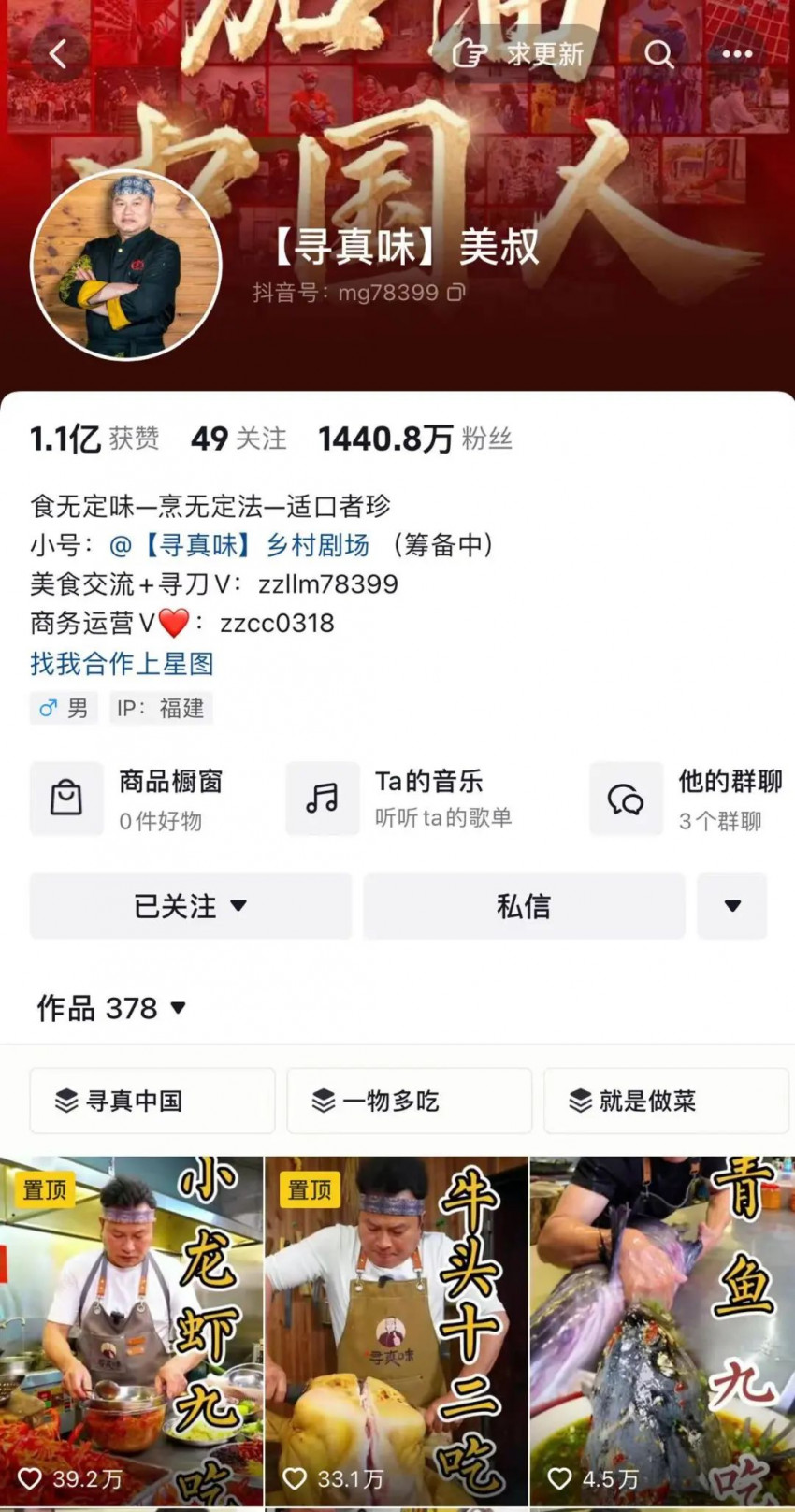This screenshot has height=1512, width=795.
Task: Open Ta的音乐 playlist
Action: point(402,799)
